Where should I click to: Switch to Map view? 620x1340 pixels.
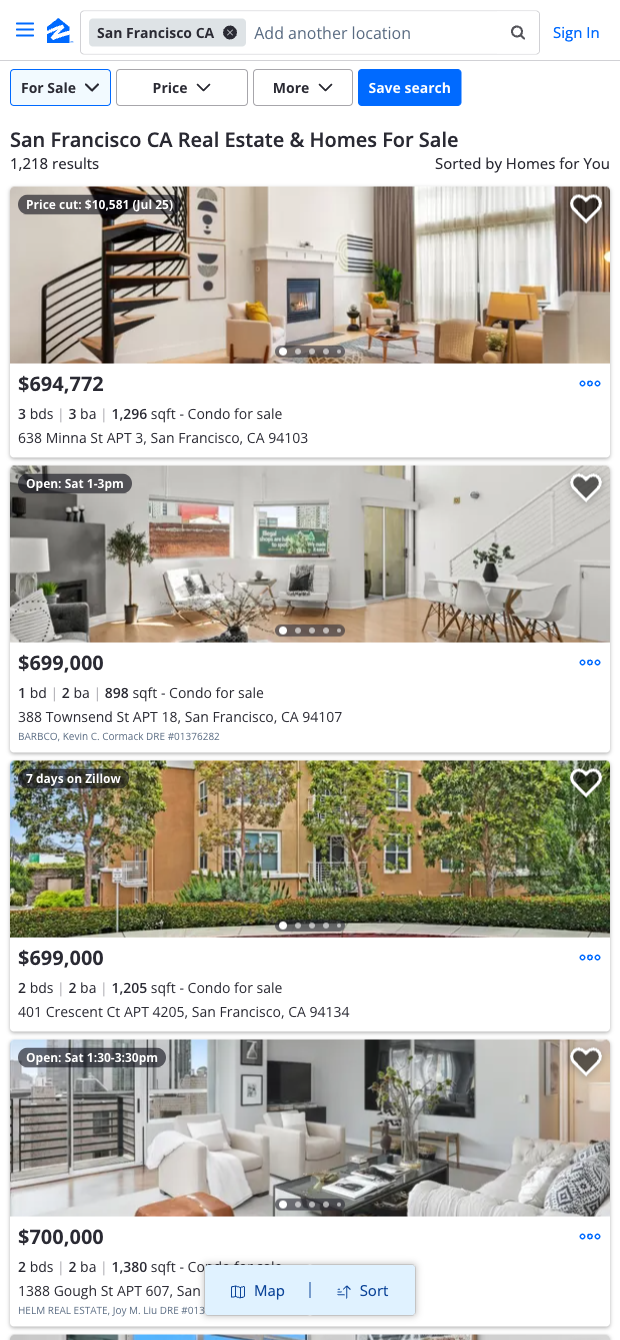(x=258, y=1291)
